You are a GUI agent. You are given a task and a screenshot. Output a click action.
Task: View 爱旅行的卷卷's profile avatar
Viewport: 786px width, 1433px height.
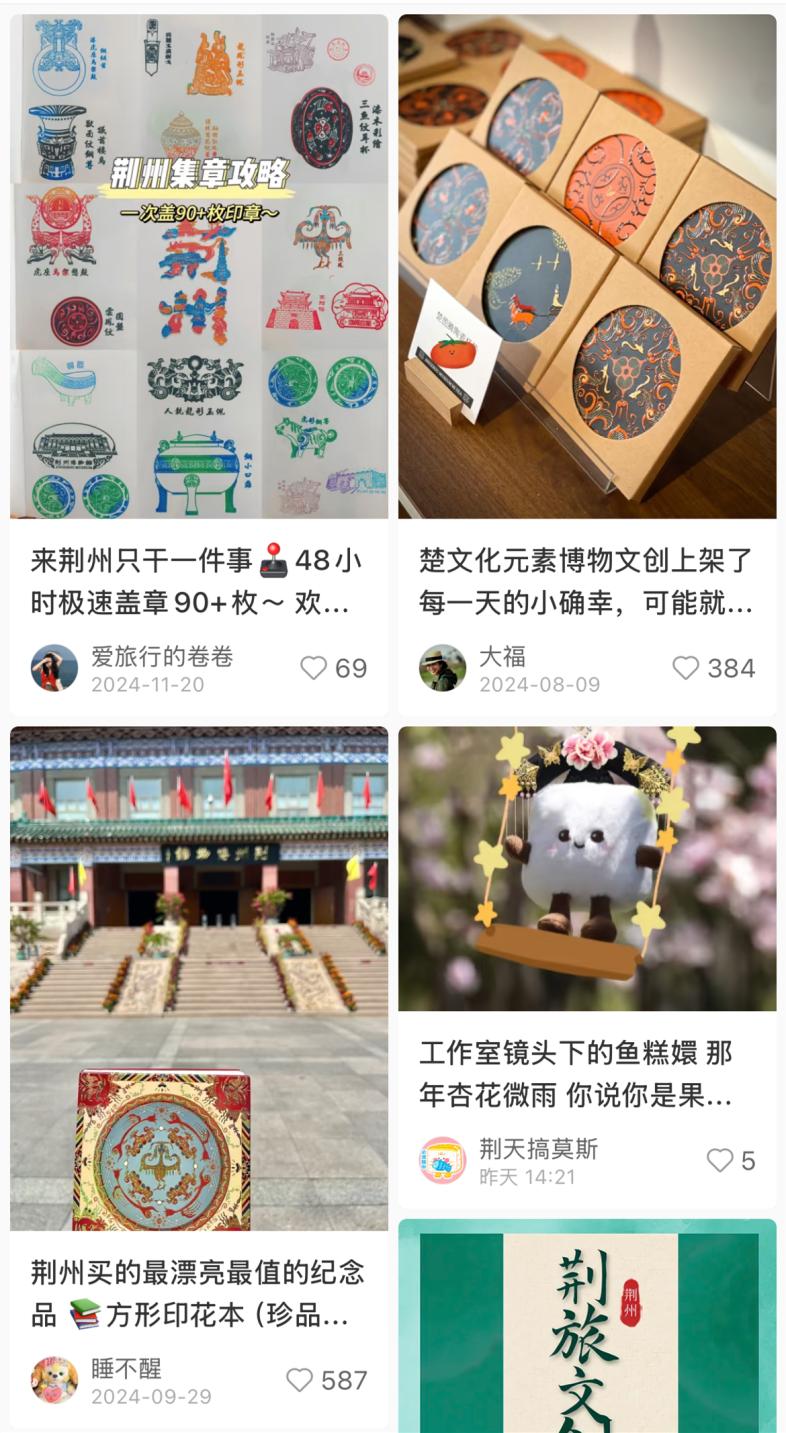[x=54, y=668]
